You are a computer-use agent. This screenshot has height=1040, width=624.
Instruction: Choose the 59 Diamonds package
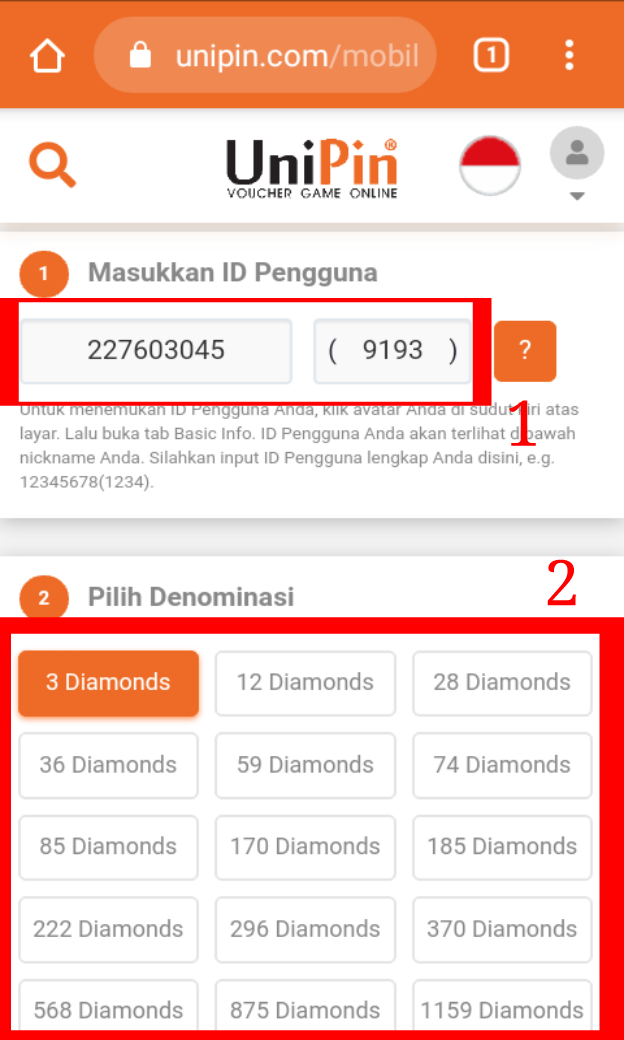(305, 765)
